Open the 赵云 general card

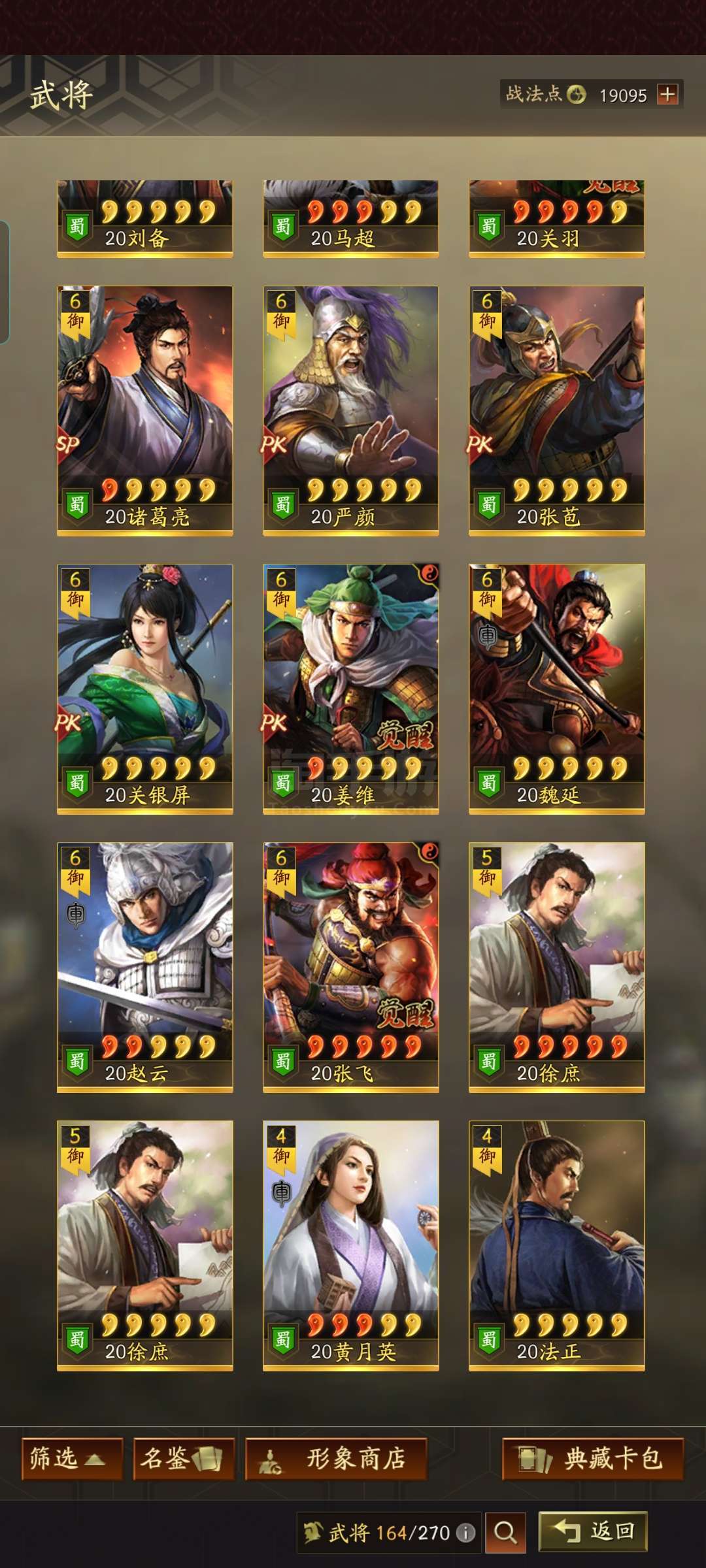pyautogui.click(x=145, y=968)
